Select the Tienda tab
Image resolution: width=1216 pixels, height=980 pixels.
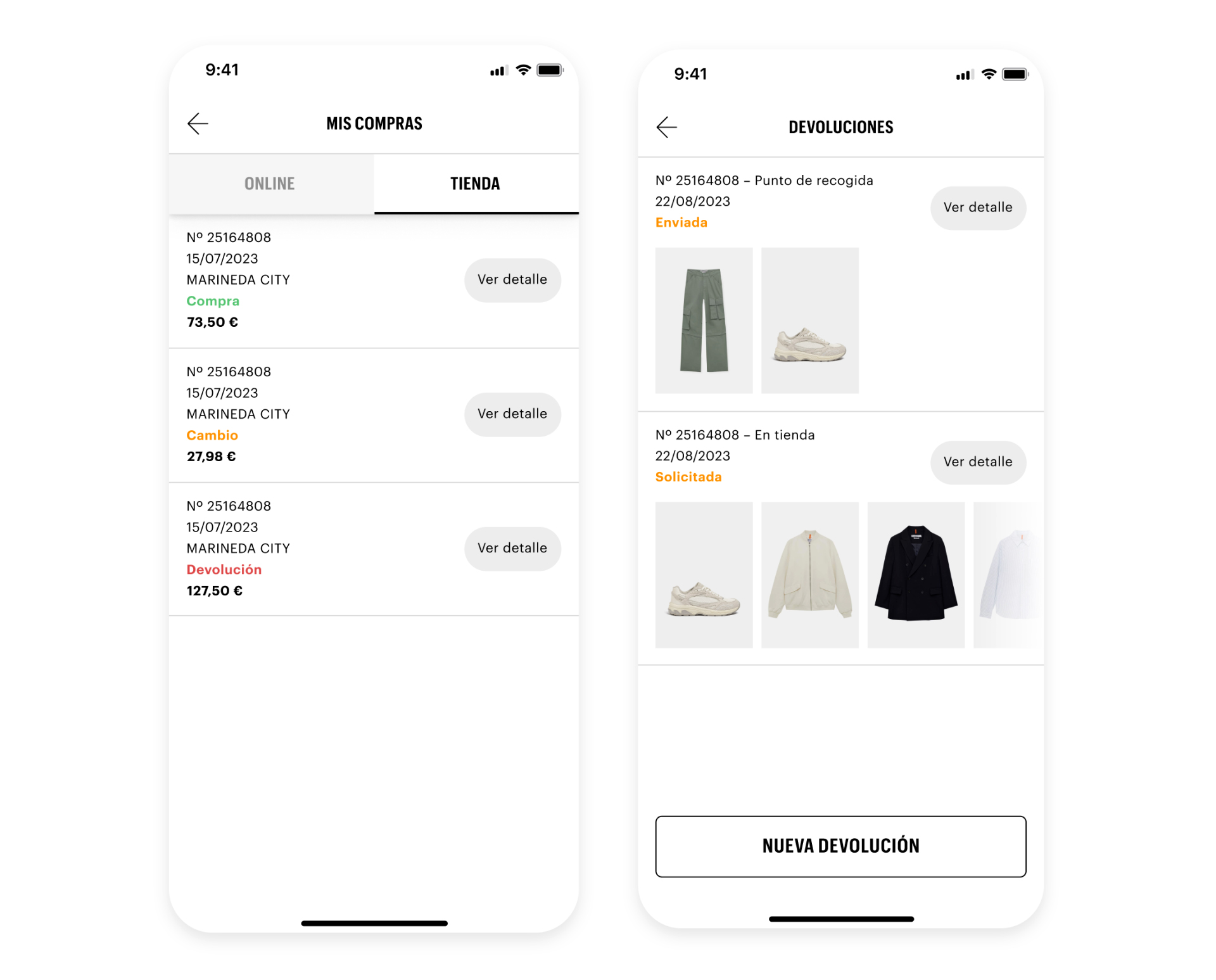(475, 184)
